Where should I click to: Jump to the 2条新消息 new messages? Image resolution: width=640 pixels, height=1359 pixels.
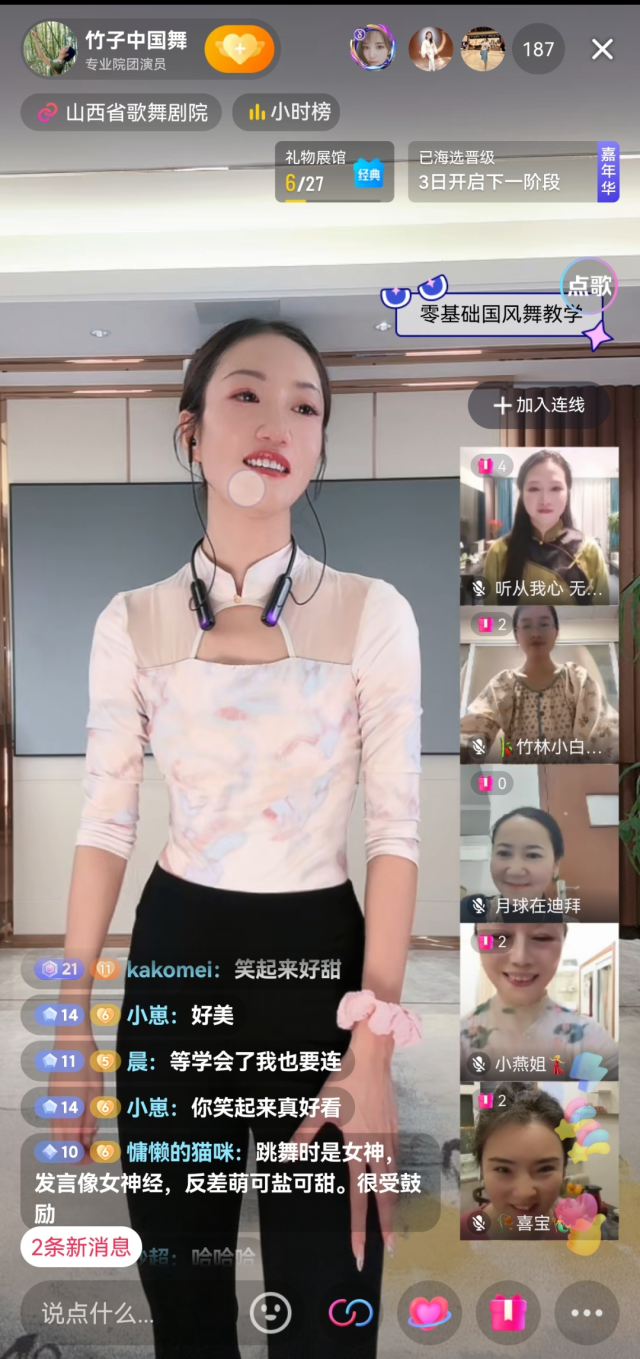pos(81,1247)
